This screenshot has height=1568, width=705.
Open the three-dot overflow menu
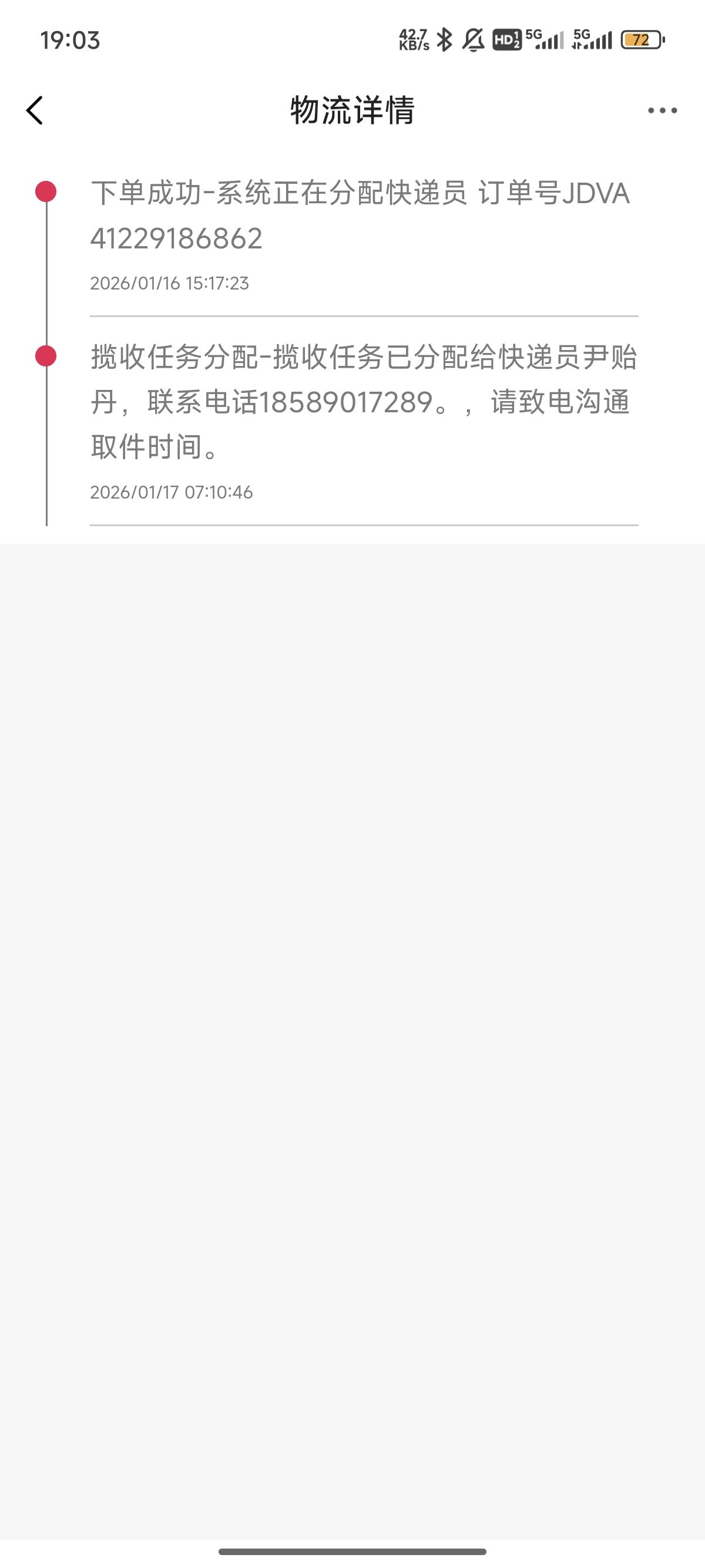pyautogui.click(x=662, y=111)
